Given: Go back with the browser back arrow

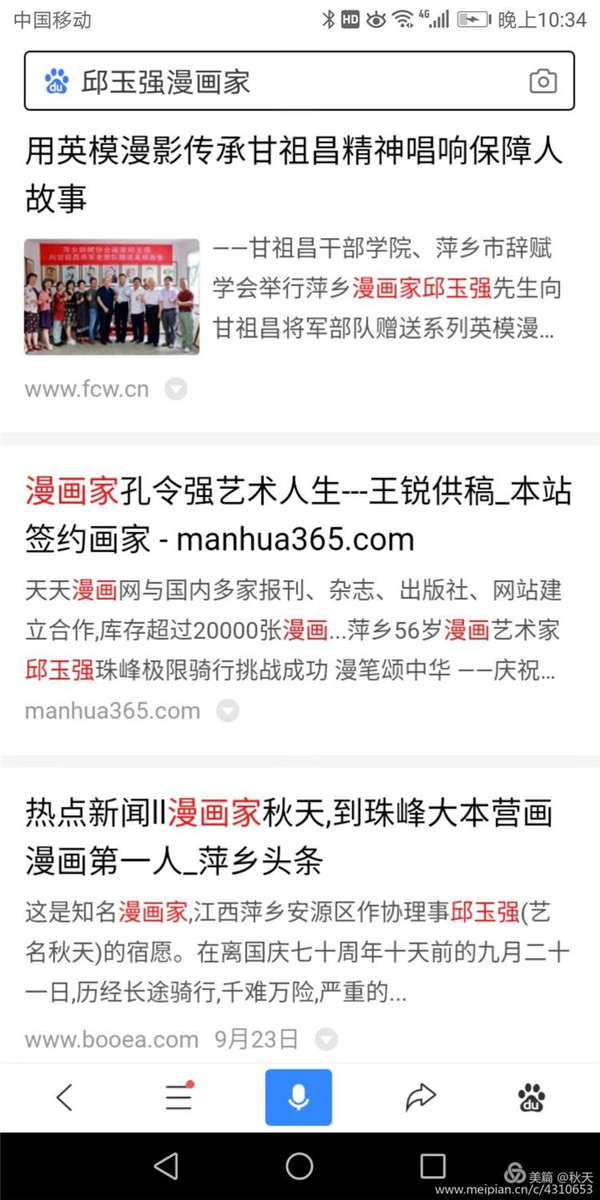Looking at the screenshot, I should (65, 1097).
